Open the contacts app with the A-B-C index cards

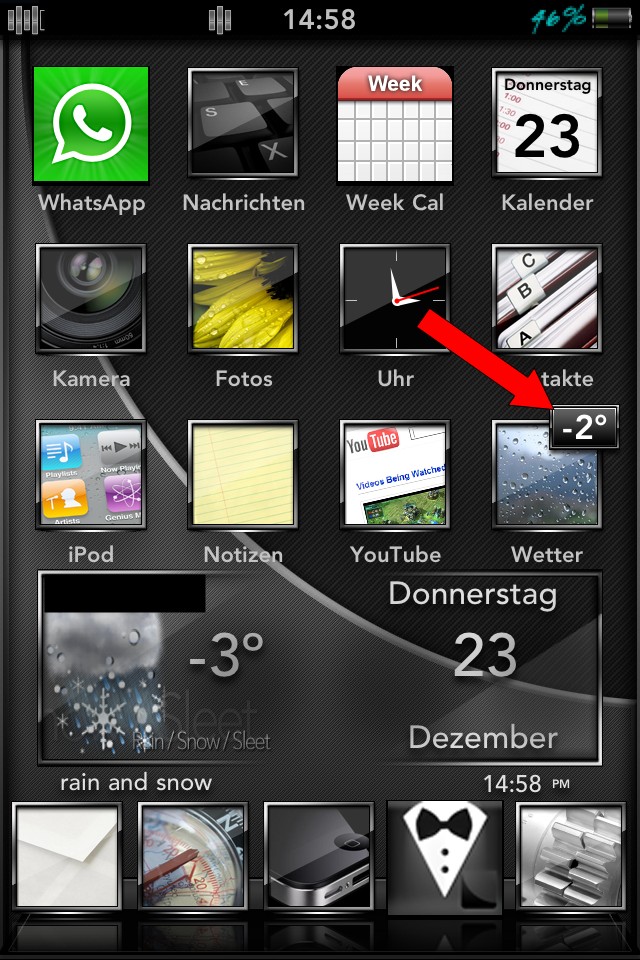click(x=547, y=299)
